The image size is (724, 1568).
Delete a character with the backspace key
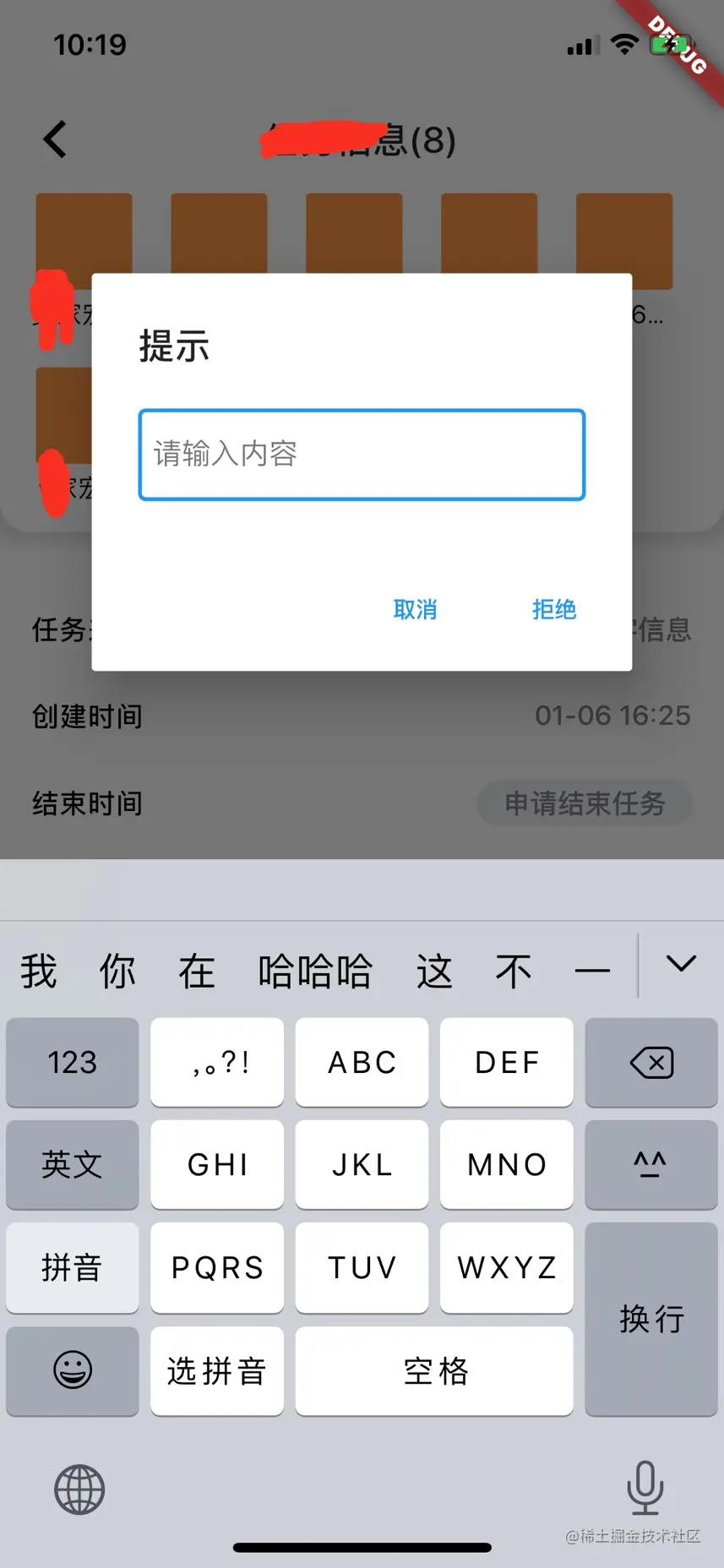(651, 1062)
